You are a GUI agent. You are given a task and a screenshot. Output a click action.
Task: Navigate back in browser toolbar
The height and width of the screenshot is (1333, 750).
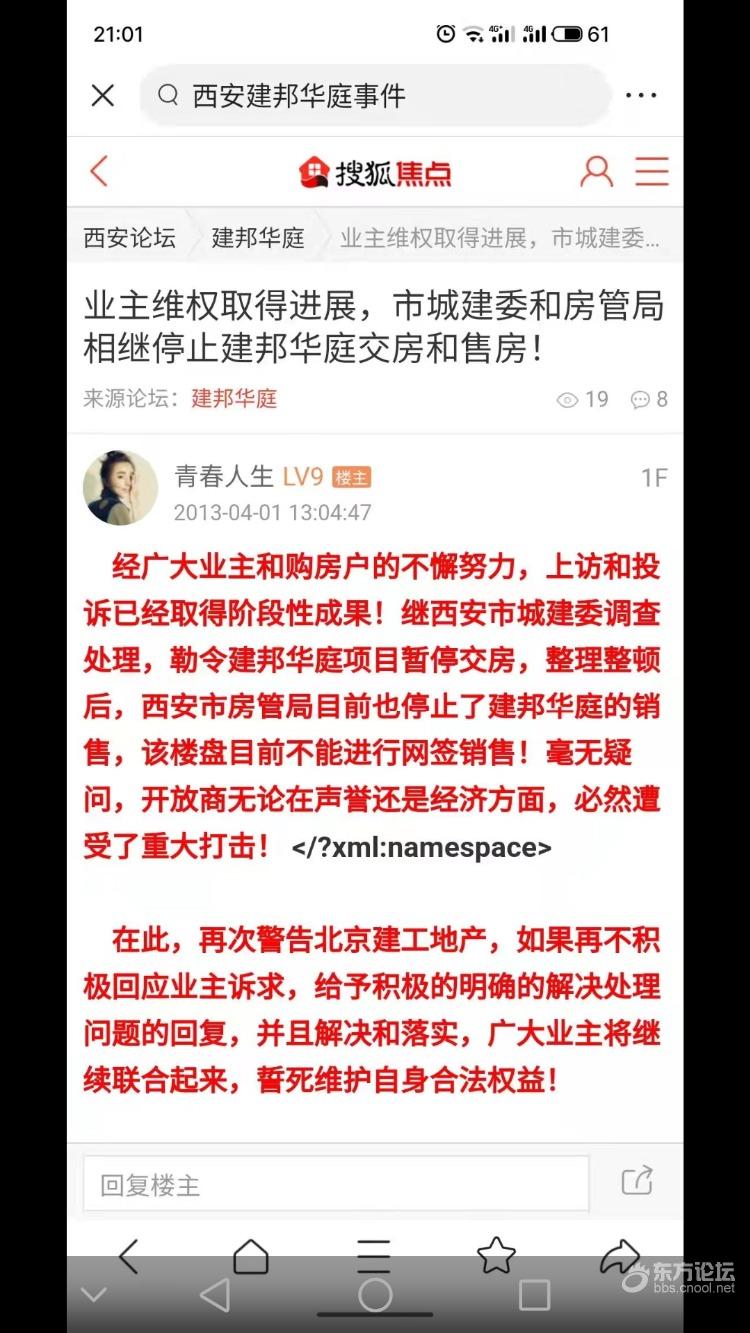(x=129, y=1256)
